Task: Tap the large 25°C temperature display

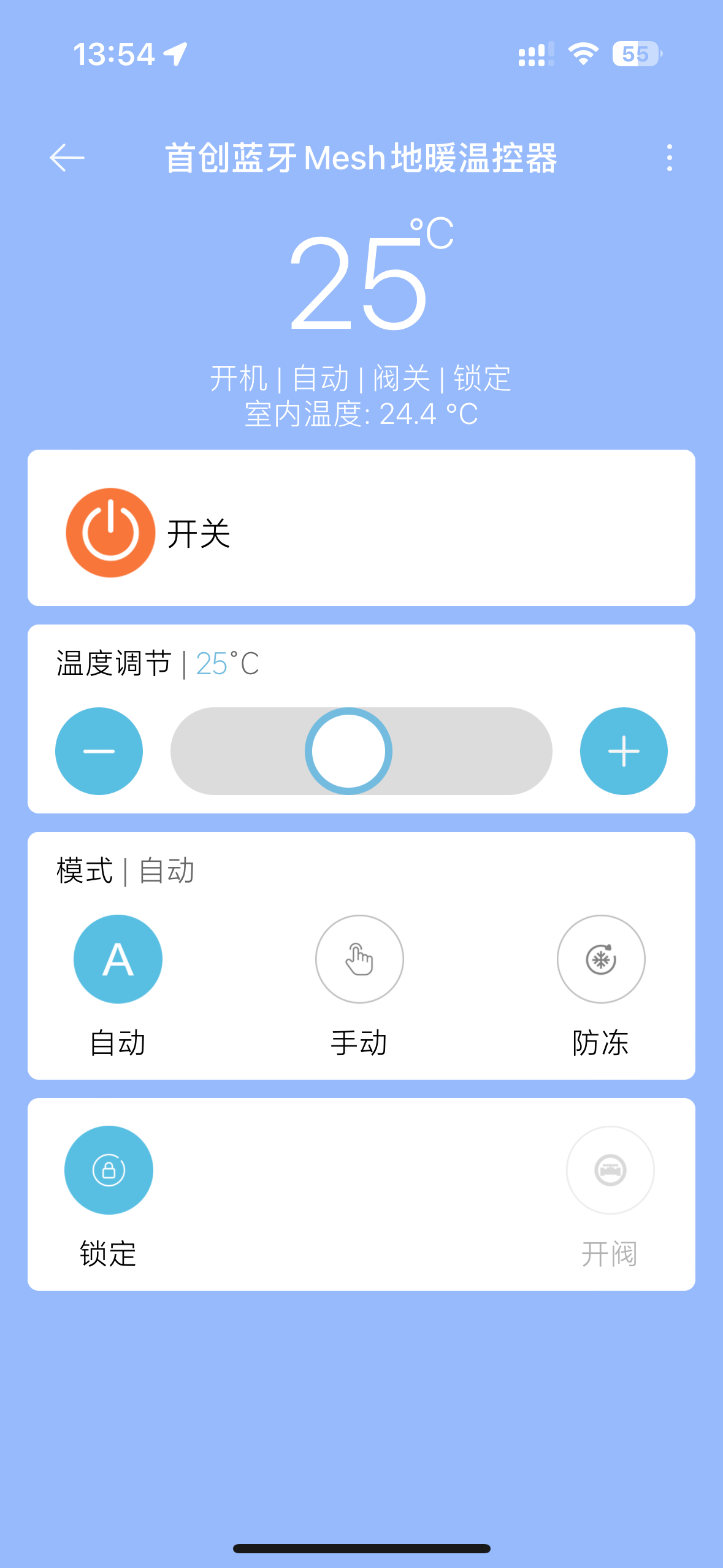Action: coord(362,282)
